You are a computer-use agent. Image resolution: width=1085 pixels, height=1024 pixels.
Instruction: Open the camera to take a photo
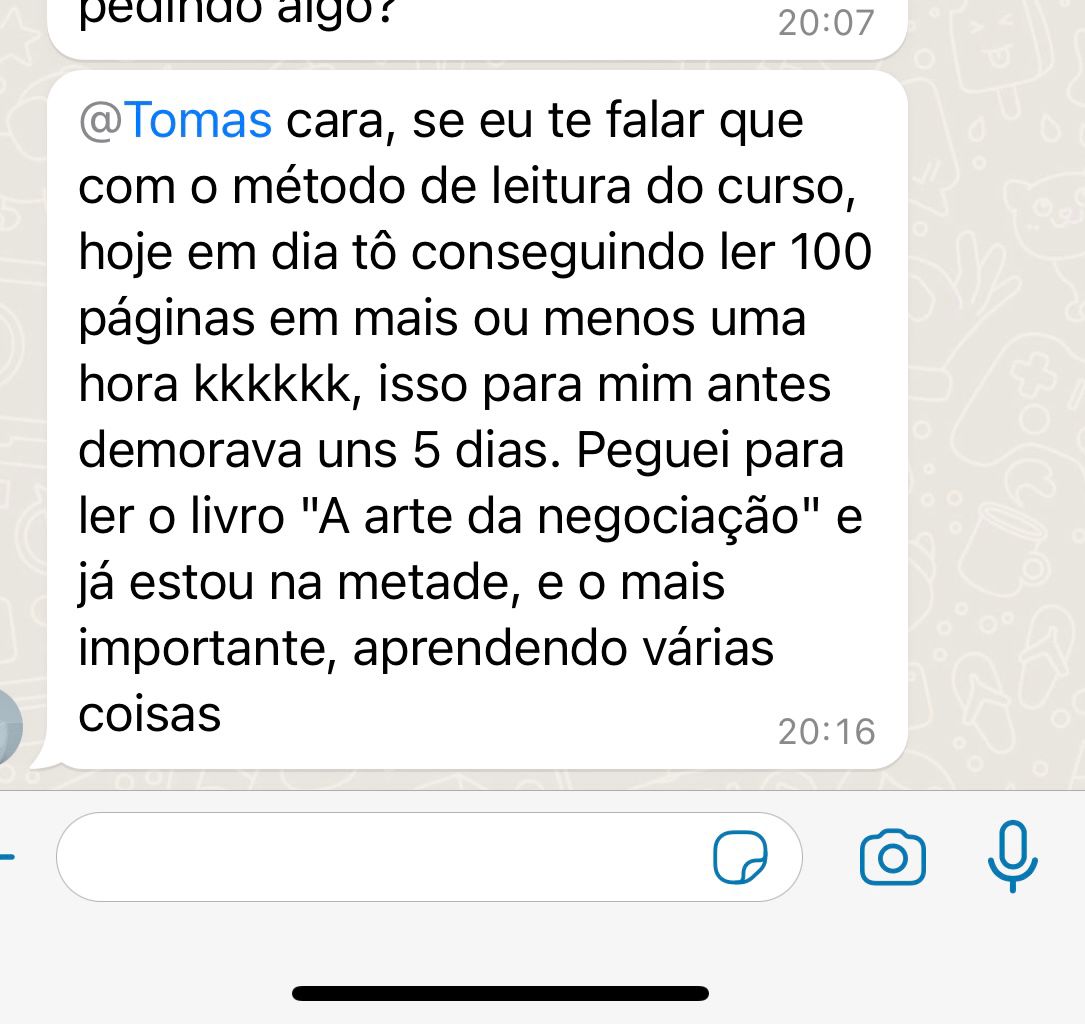coord(892,857)
